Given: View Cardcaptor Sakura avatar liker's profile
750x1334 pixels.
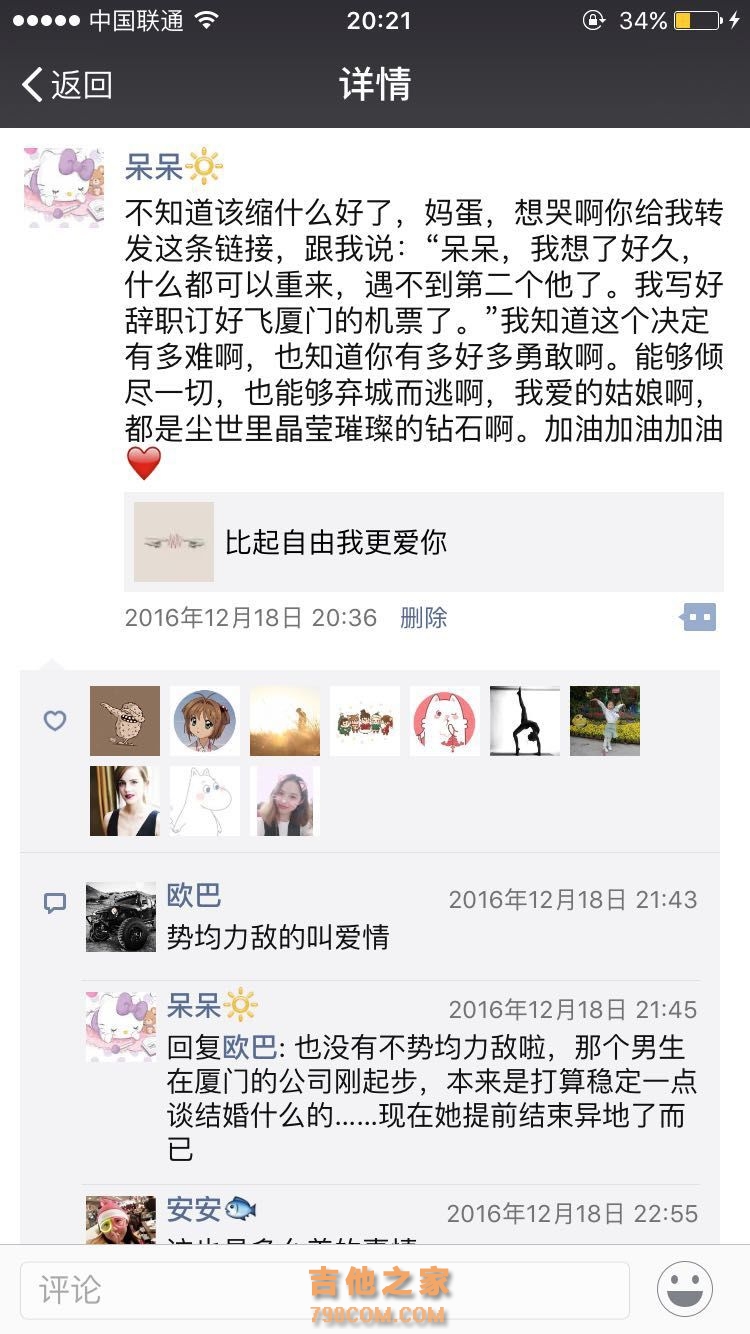Looking at the screenshot, I should click(205, 720).
